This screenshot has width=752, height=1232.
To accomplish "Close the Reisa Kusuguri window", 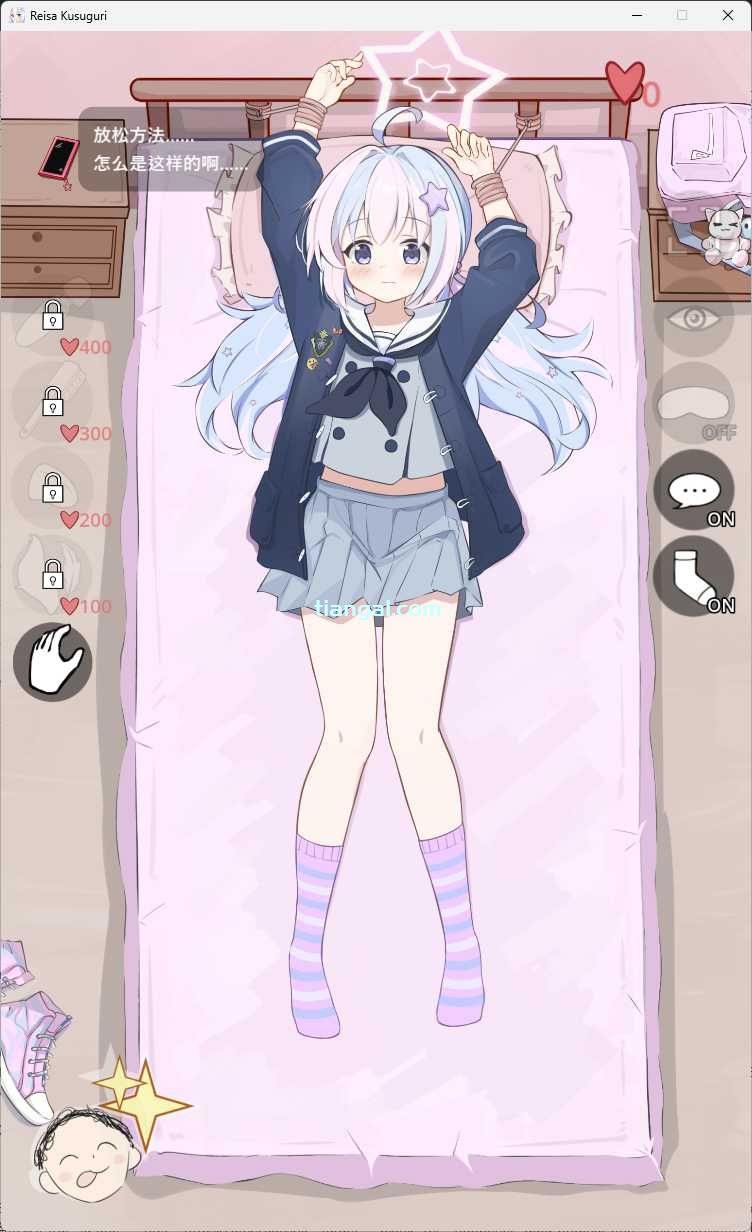I will point(727,15).
